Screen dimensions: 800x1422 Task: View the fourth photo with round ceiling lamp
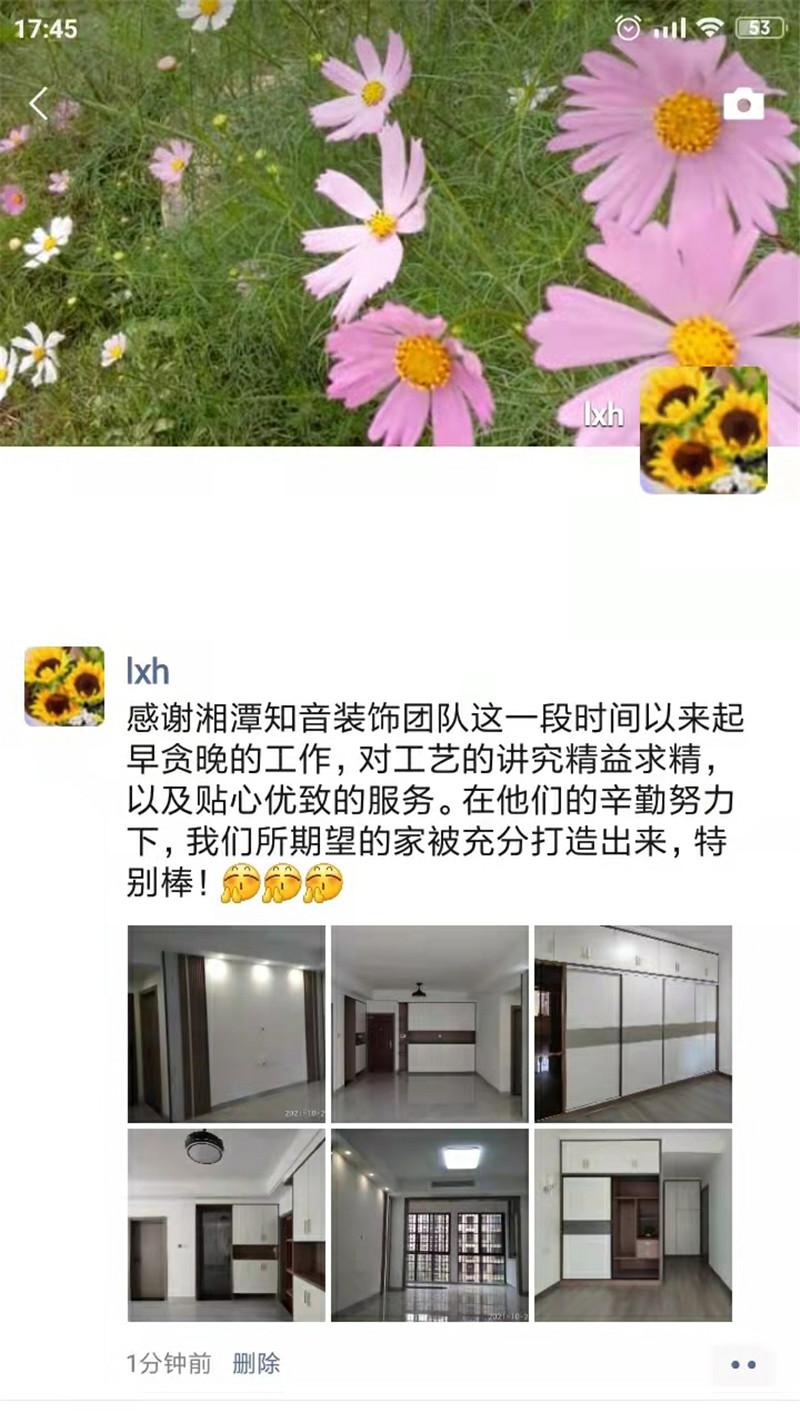pyautogui.click(x=226, y=1225)
